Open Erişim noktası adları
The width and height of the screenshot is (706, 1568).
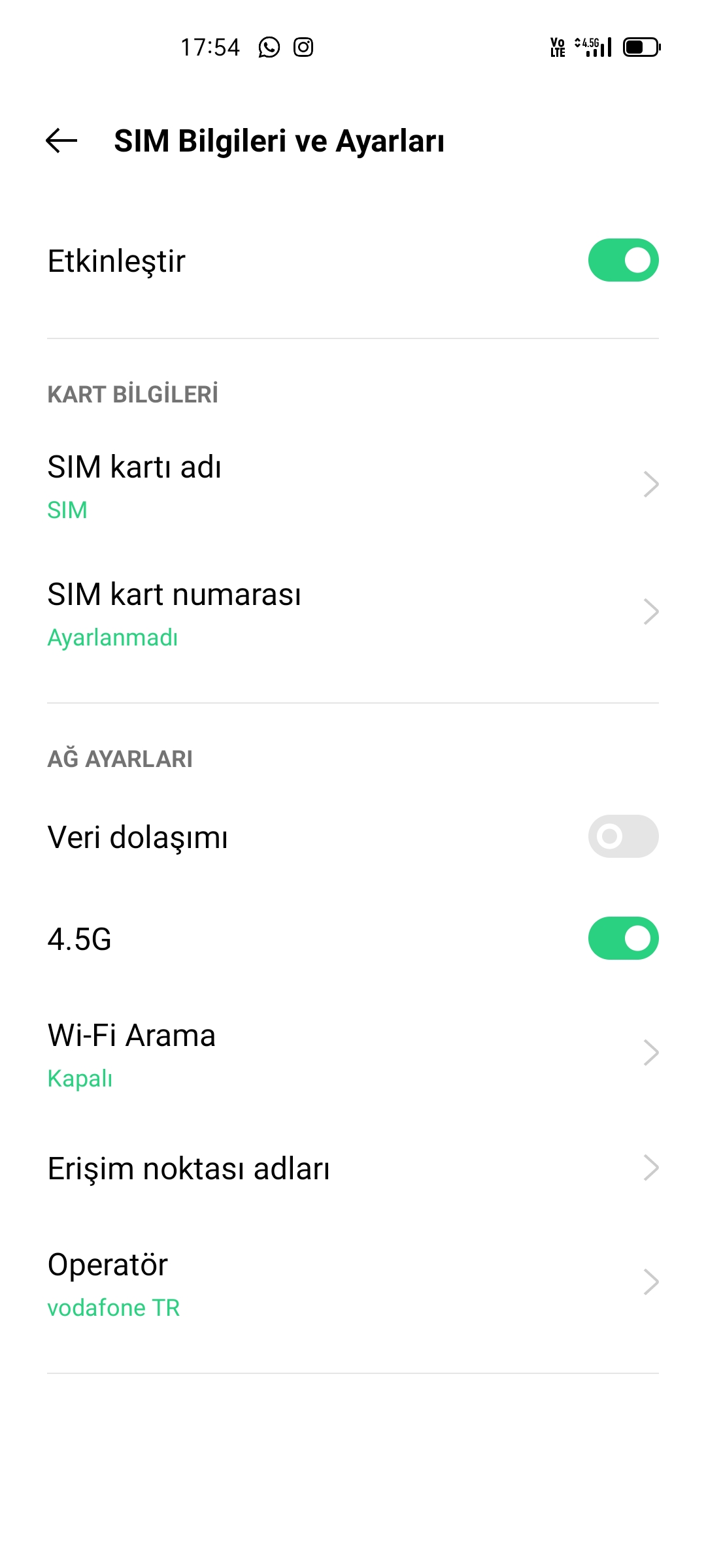coord(353,1168)
